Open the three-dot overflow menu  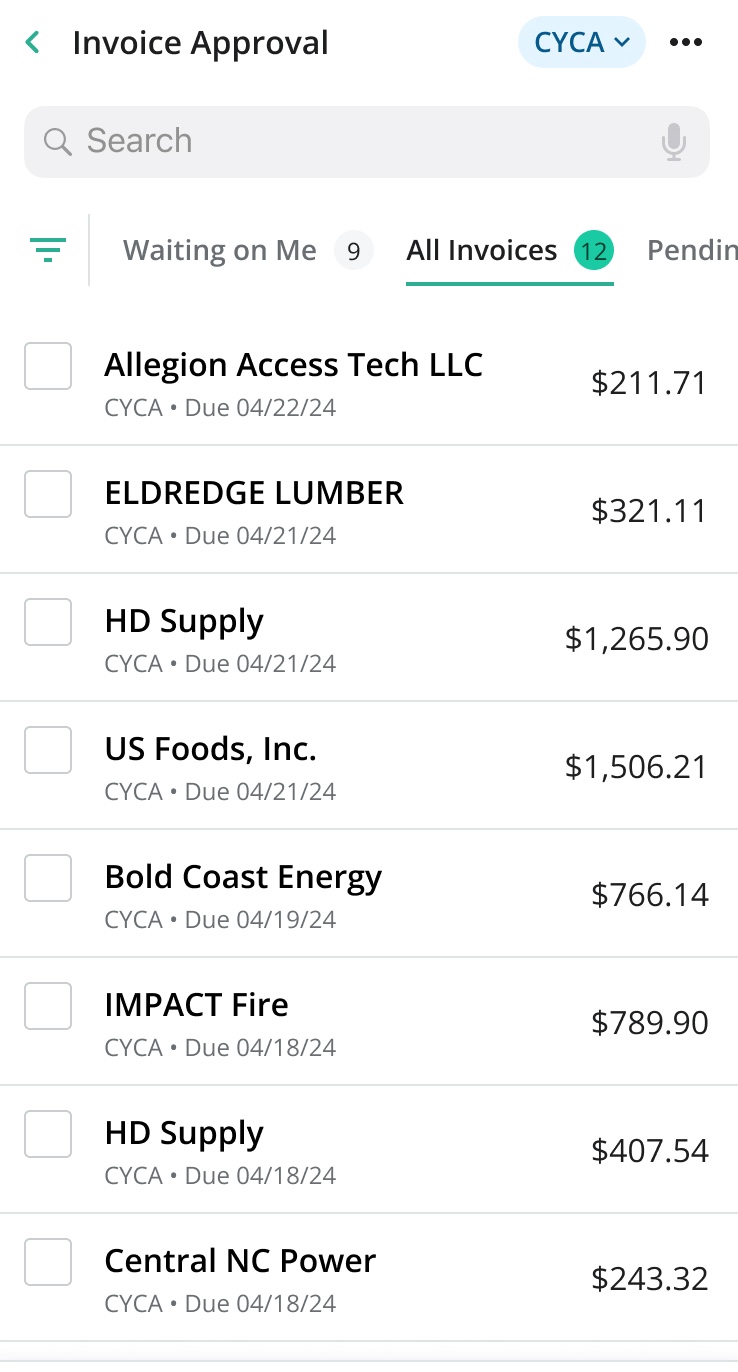click(x=686, y=43)
